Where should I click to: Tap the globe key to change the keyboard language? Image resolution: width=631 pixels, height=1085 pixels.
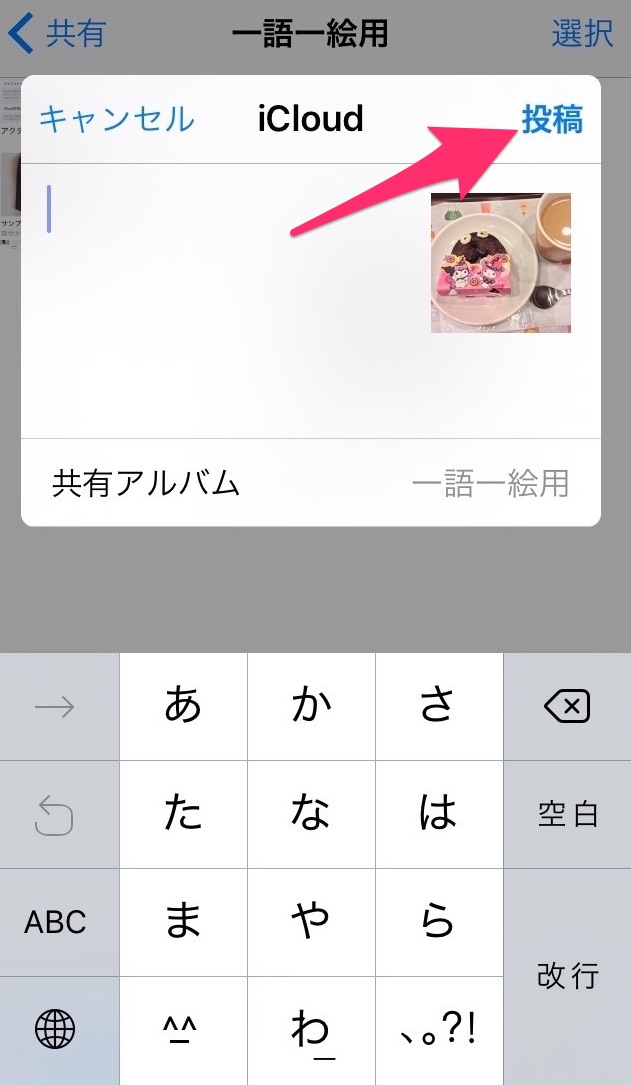[56, 1027]
